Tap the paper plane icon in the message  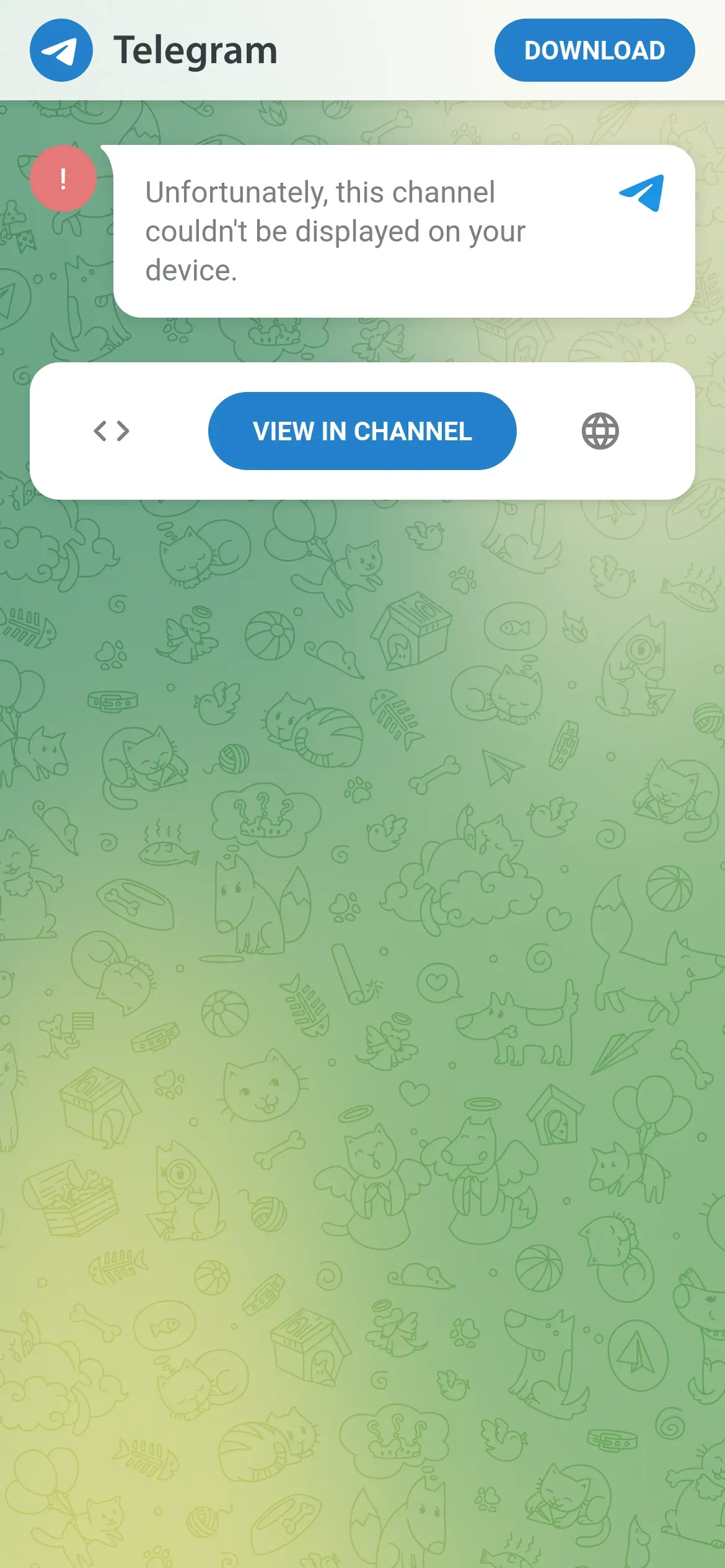642,193
